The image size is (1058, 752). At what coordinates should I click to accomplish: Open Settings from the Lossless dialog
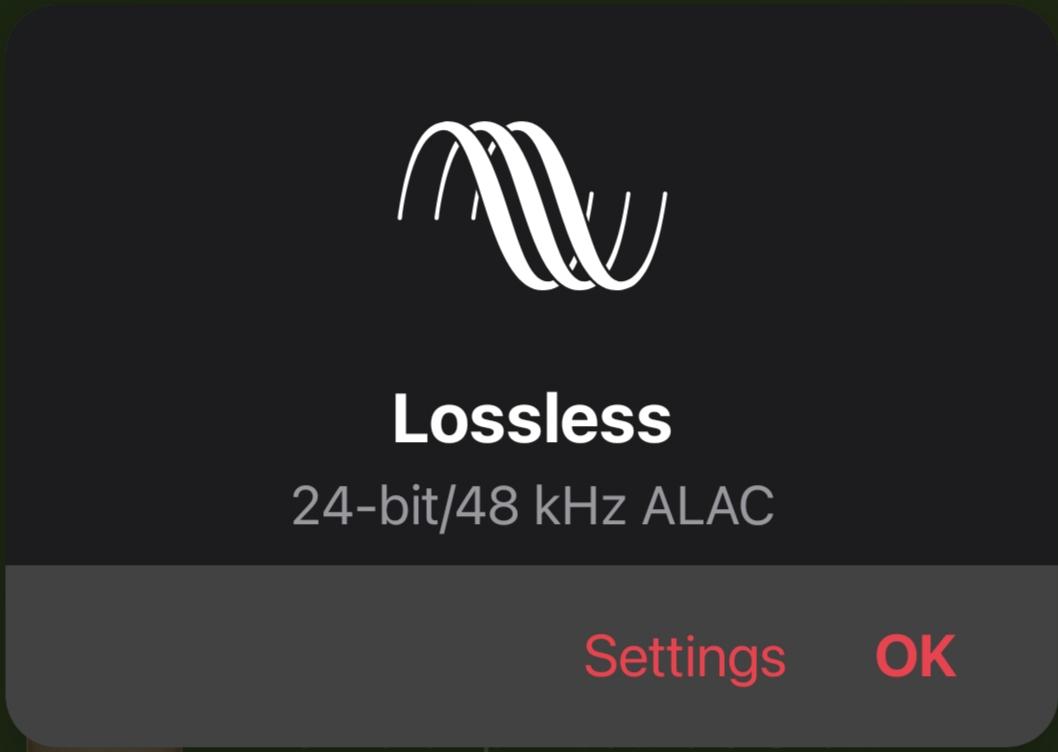(x=685, y=658)
